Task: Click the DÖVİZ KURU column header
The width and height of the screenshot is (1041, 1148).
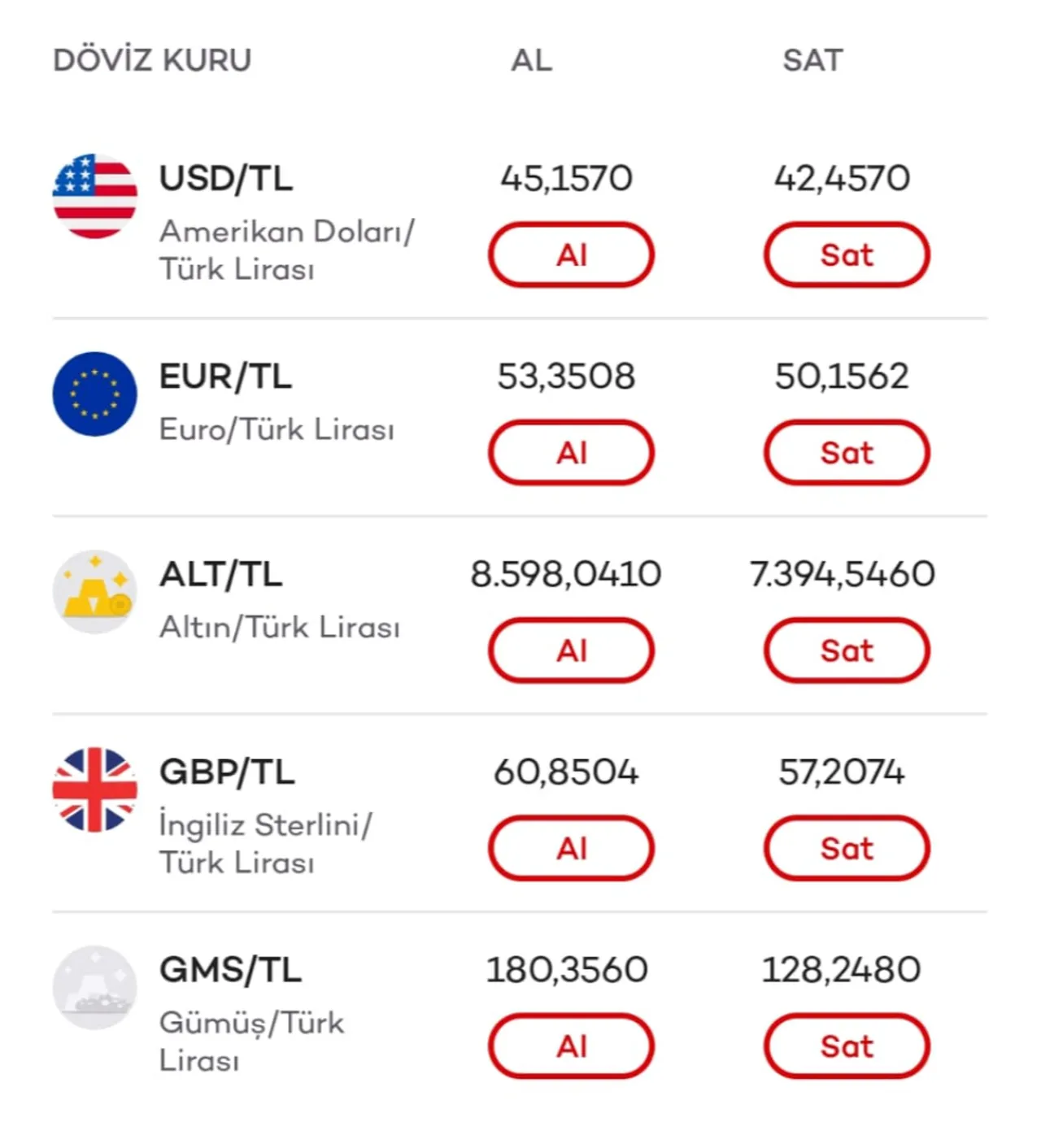Action: 151,59
